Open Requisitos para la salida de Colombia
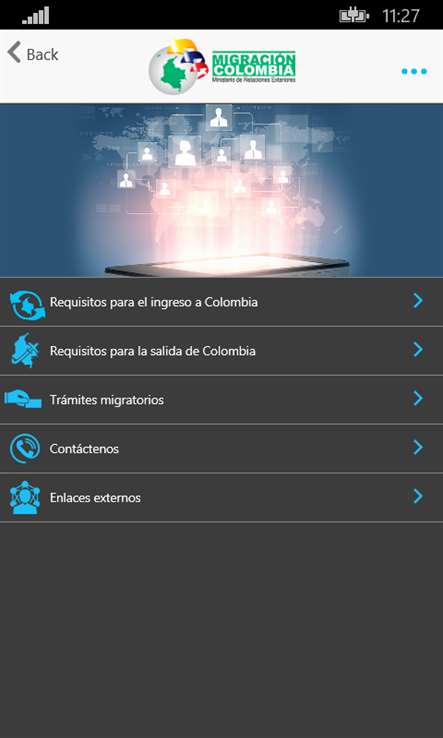Screen dimensions: 443x738 pos(221,351)
